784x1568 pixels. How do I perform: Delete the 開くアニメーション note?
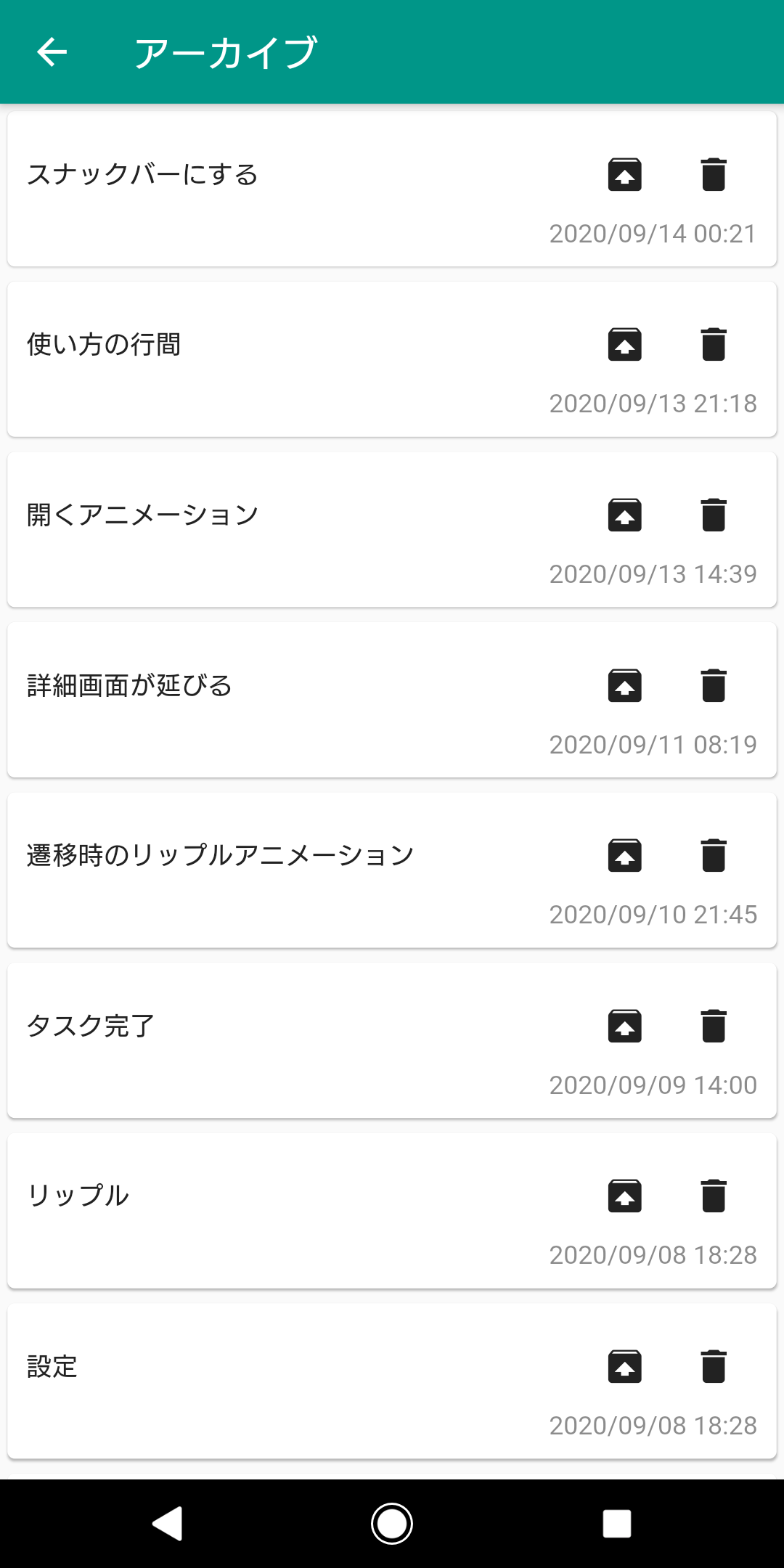714,515
